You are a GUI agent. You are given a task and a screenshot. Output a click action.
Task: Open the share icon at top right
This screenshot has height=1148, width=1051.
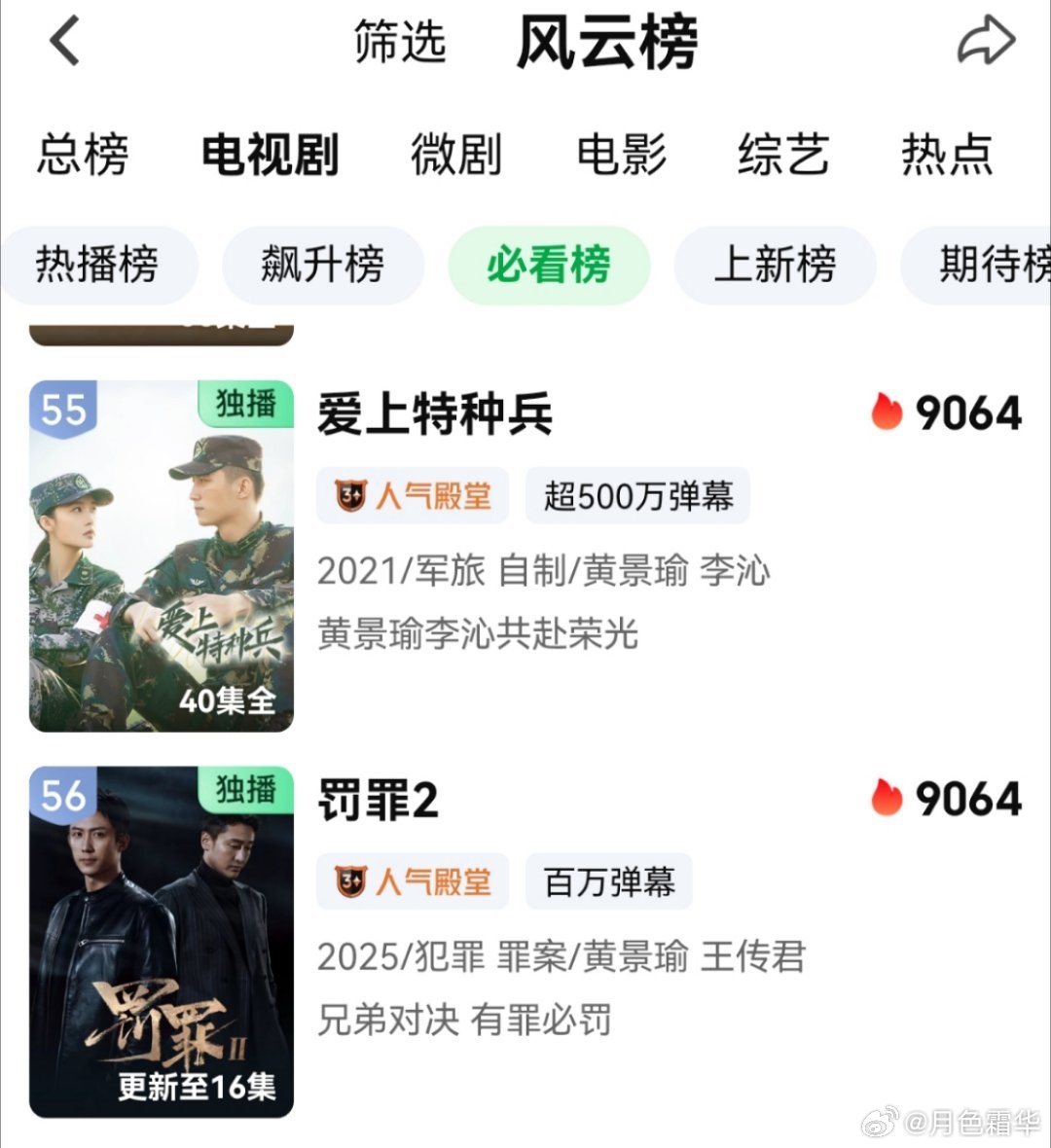pyautogui.click(x=986, y=43)
